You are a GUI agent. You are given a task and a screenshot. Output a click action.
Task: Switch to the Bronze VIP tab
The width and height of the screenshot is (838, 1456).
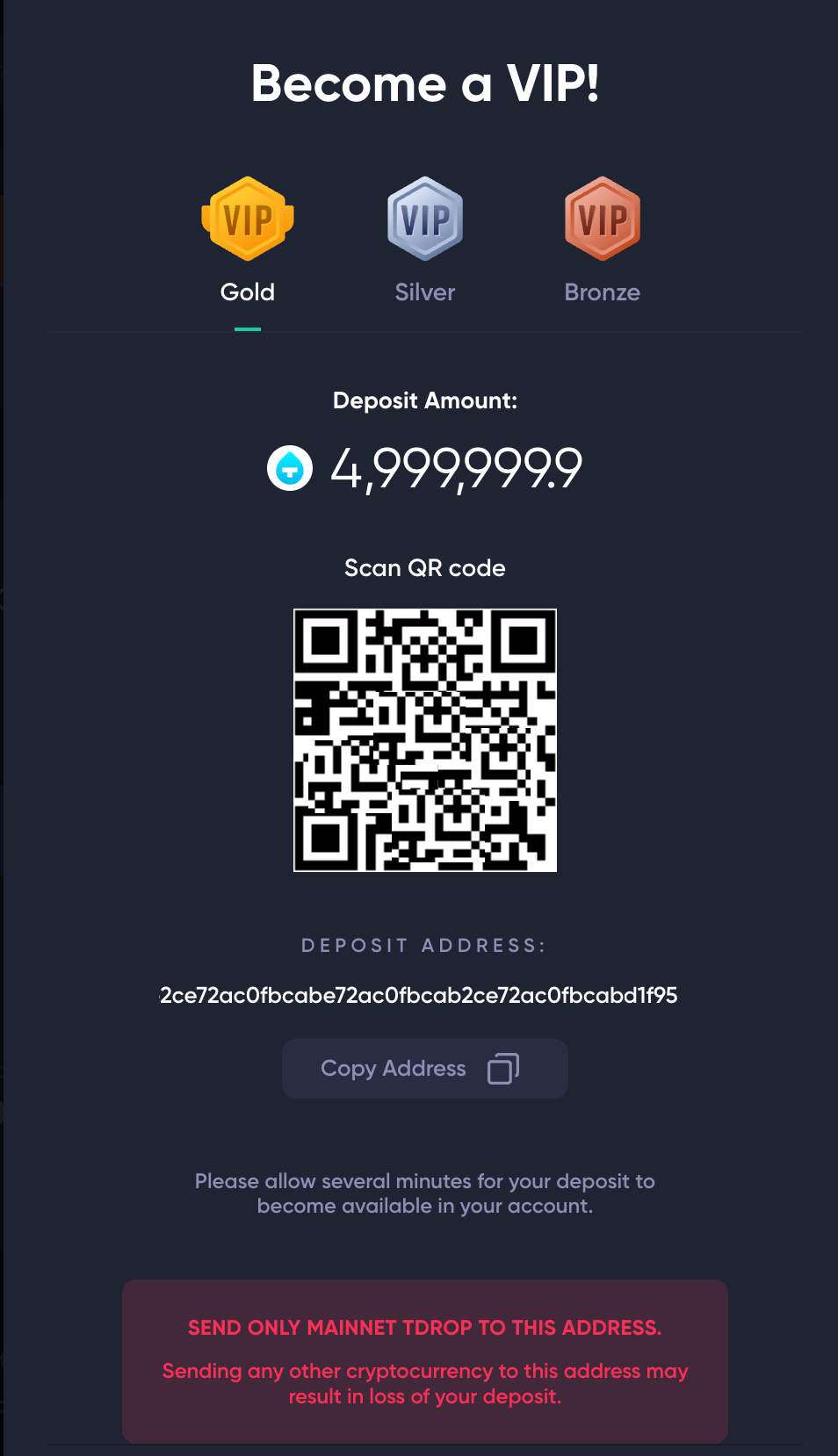603,241
